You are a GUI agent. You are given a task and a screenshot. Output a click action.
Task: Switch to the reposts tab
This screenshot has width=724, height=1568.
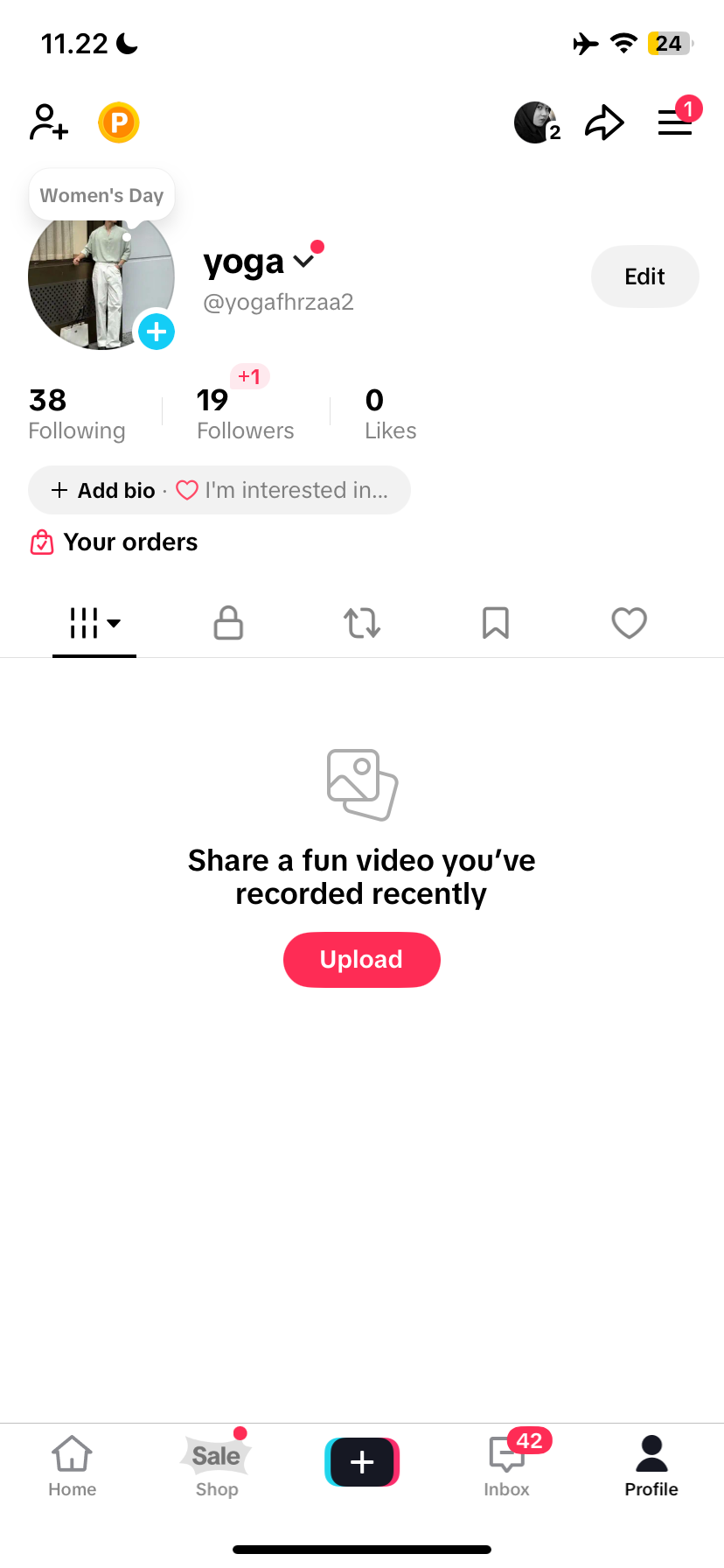(x=362, y=623)
